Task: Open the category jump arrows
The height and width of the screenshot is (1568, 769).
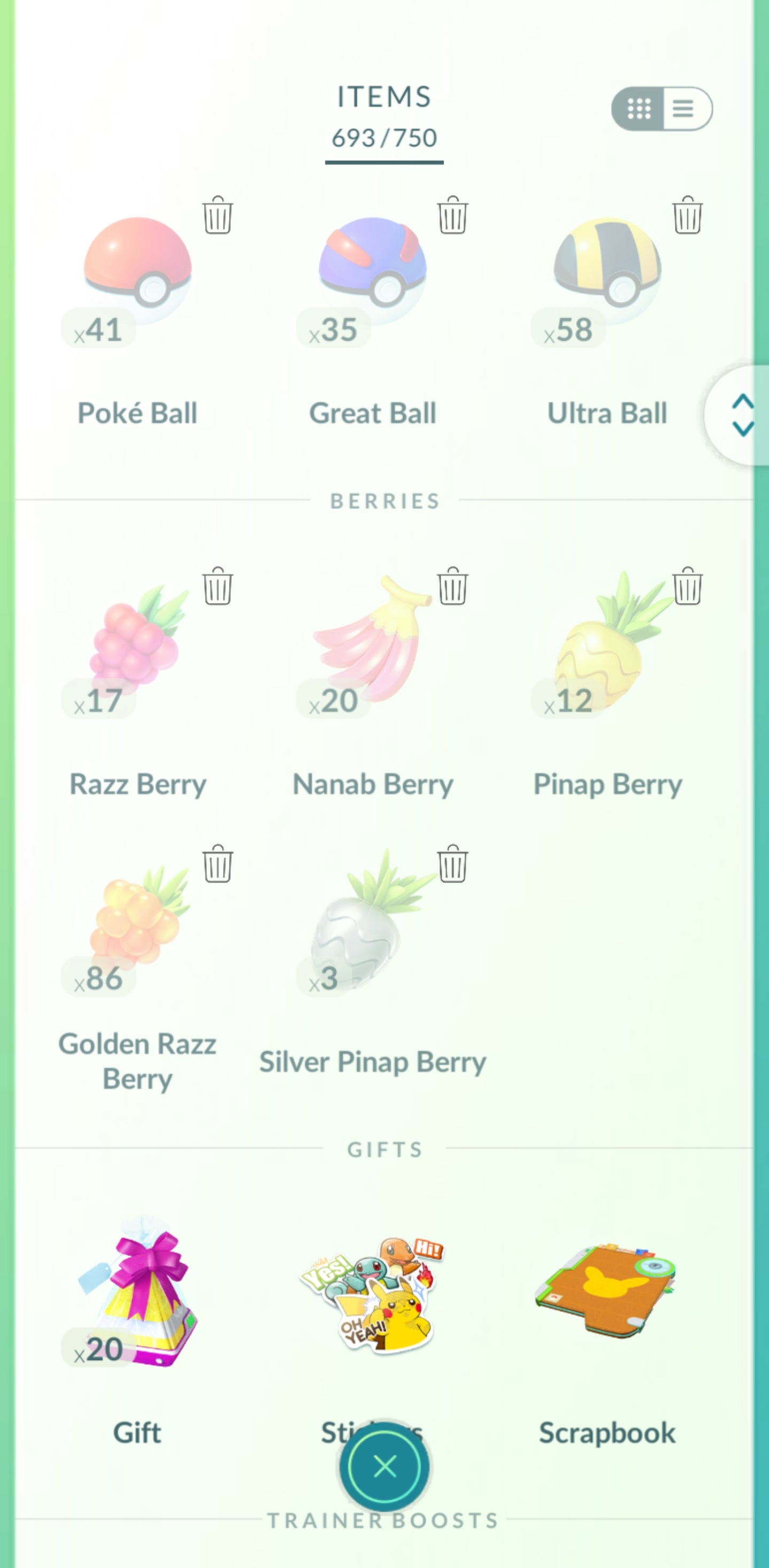Action: point(741,416)
